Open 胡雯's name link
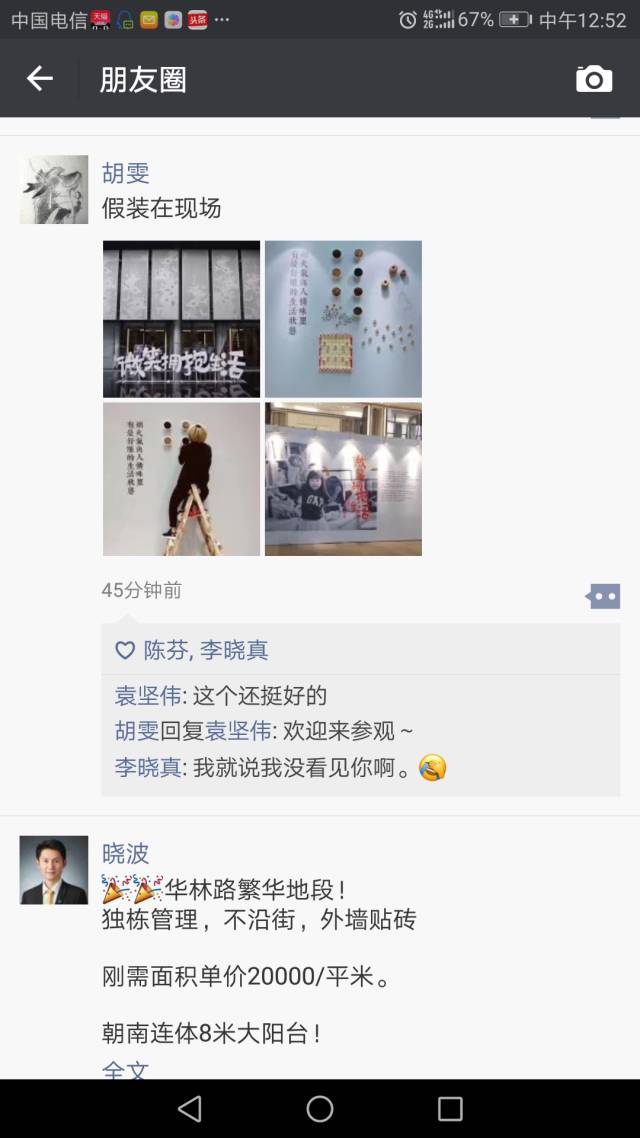 pyautogui.click(x=125, y=173)
